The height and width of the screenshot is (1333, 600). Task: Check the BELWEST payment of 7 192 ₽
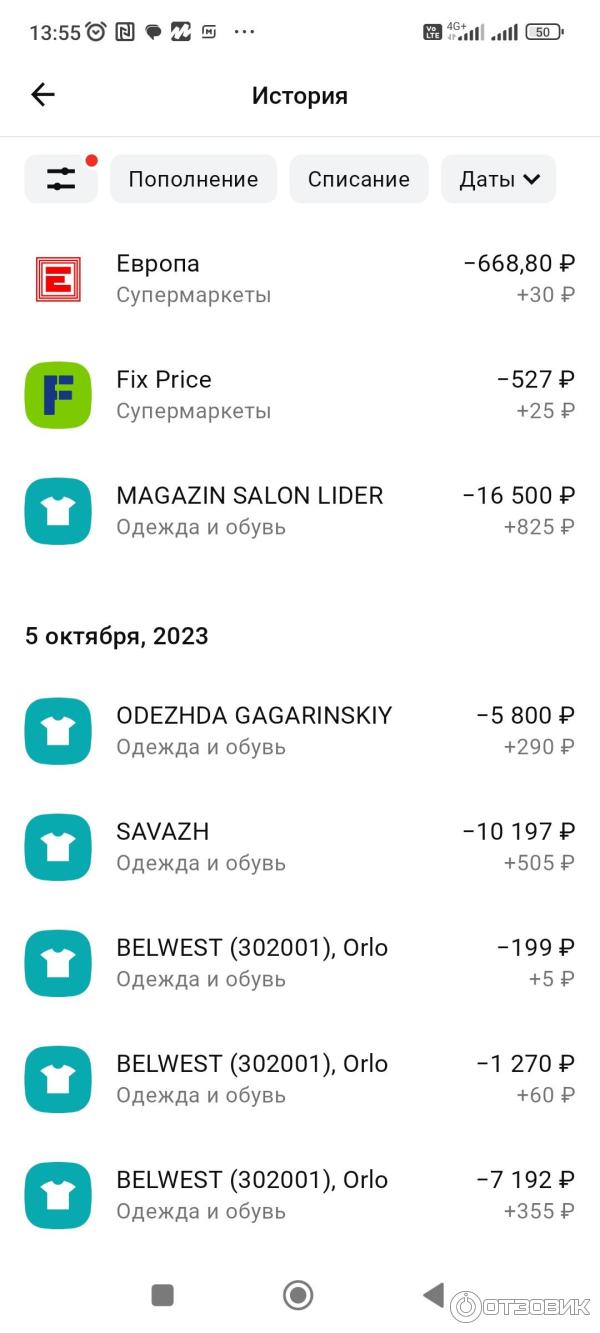[300, 1195]
